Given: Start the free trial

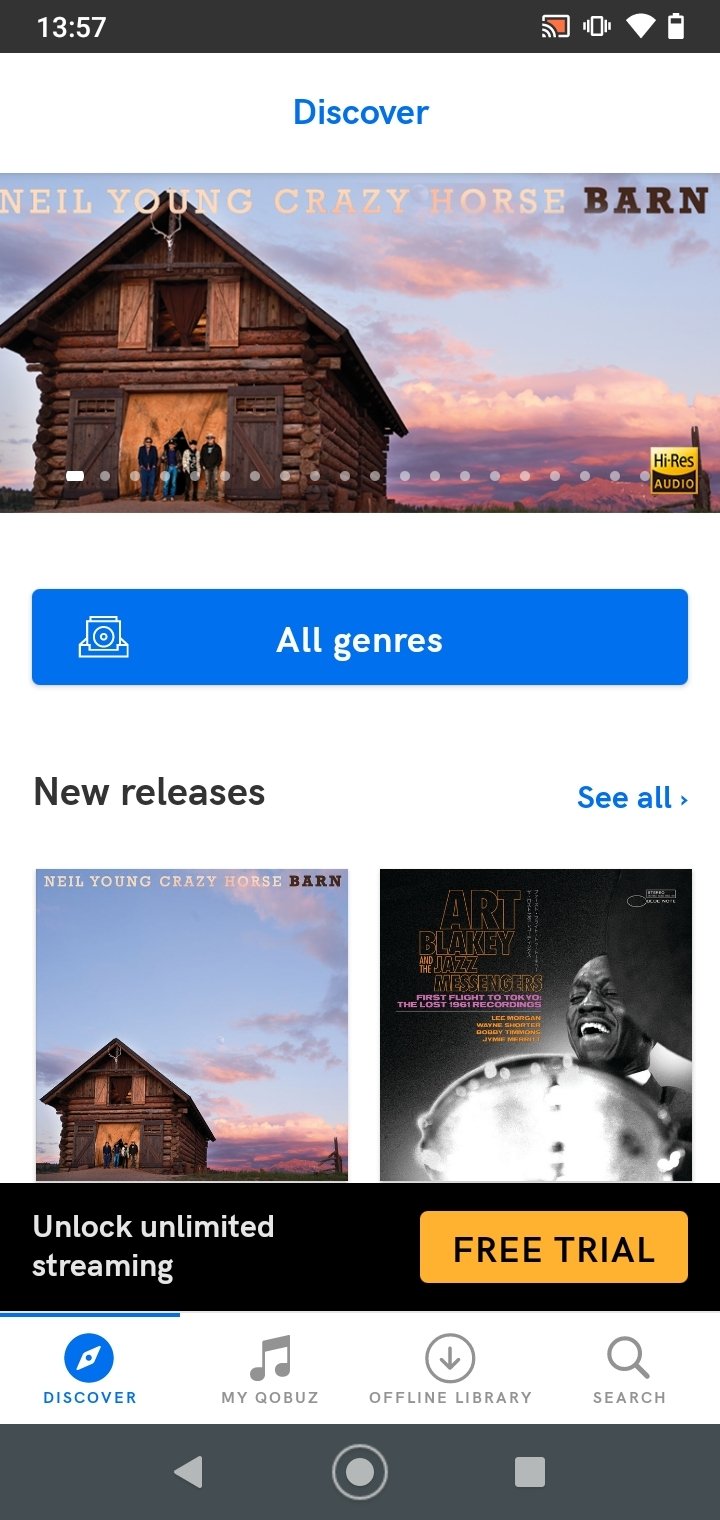Looking at the screenshot, I should coord(554,1247).
